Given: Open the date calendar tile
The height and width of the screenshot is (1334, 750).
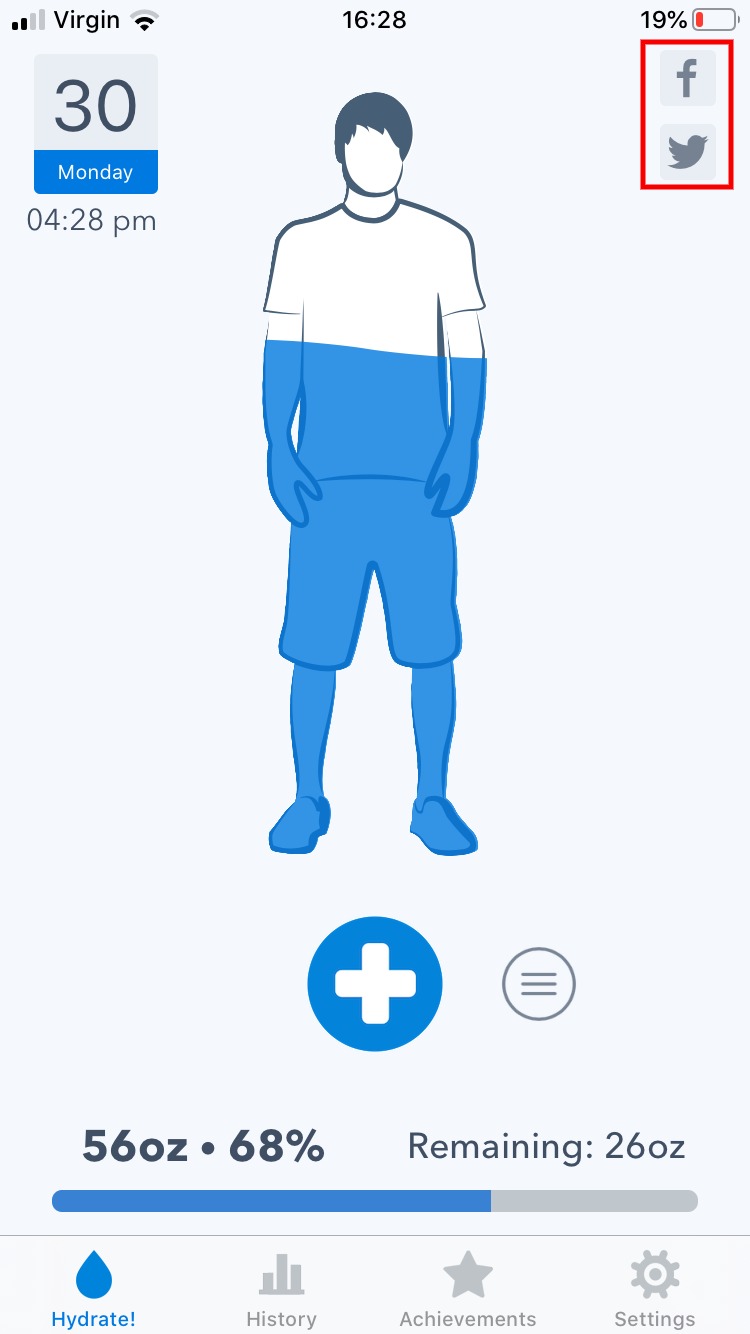Looking at the screenshot, I should point(96,124).
